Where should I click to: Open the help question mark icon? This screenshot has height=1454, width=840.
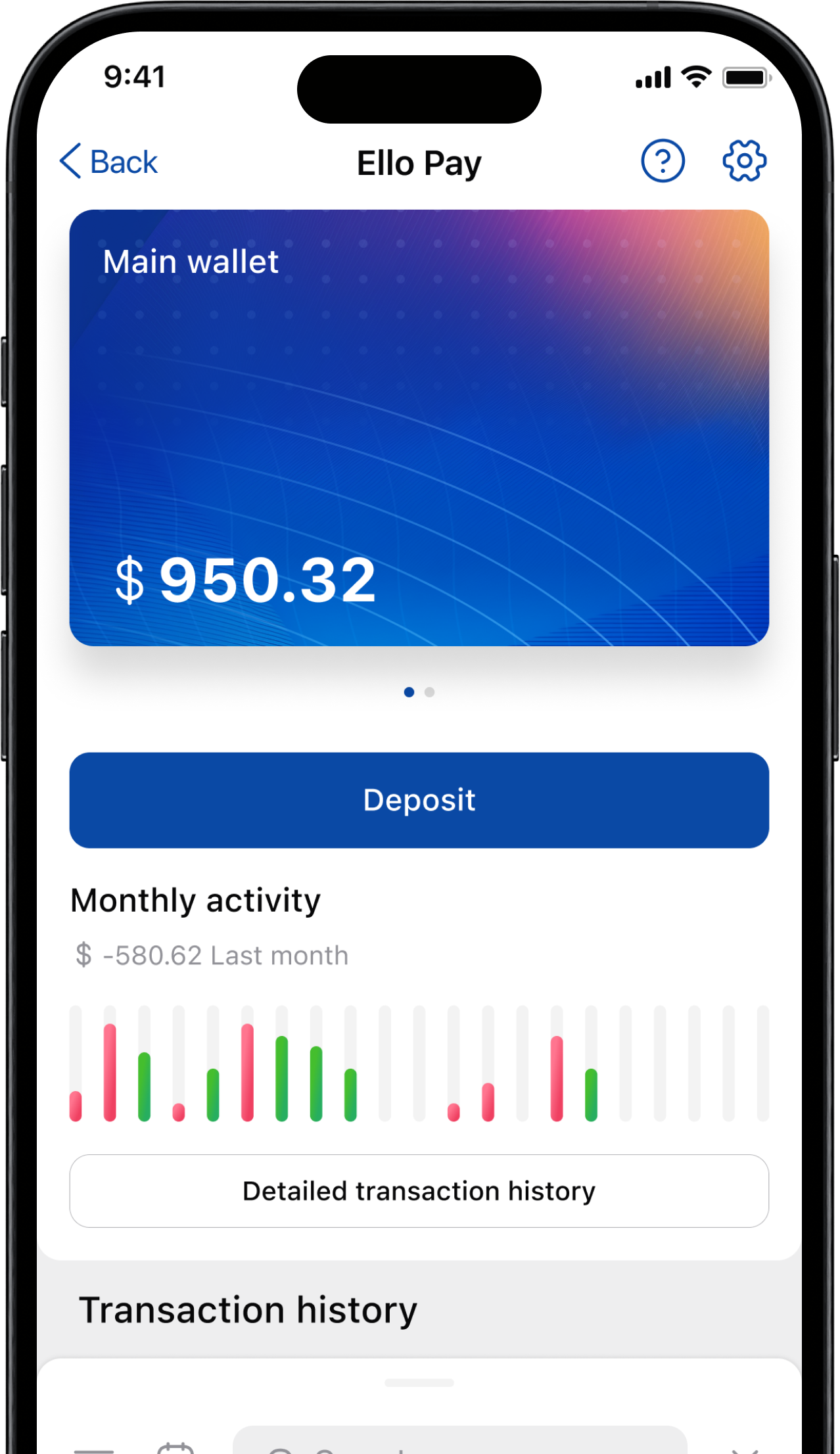click(x=663, y=161)
